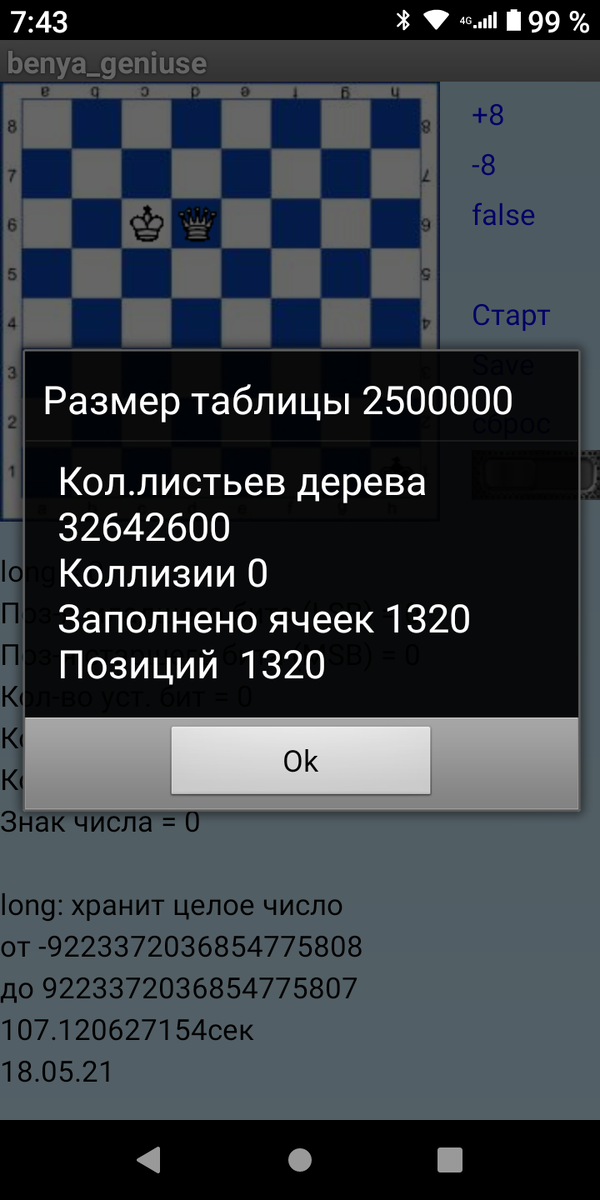The width and height of the screenshot is (600, 1200).
Task: Go back with the system back button
Action: [x=149, y=1159]
